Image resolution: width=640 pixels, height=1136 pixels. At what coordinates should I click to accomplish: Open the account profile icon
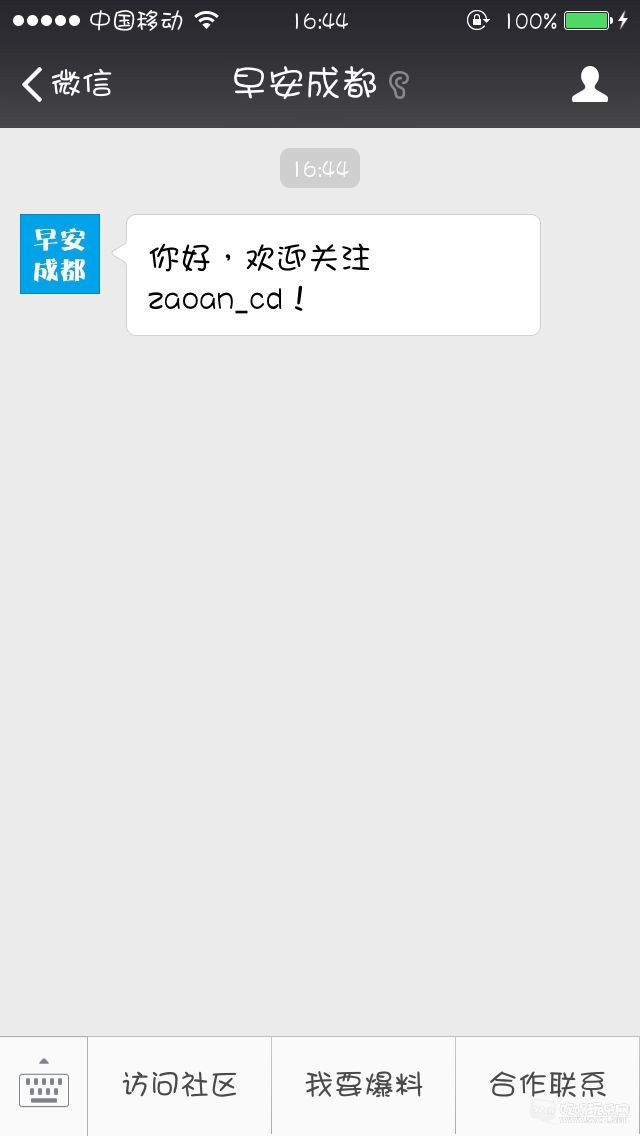(589, 84)
